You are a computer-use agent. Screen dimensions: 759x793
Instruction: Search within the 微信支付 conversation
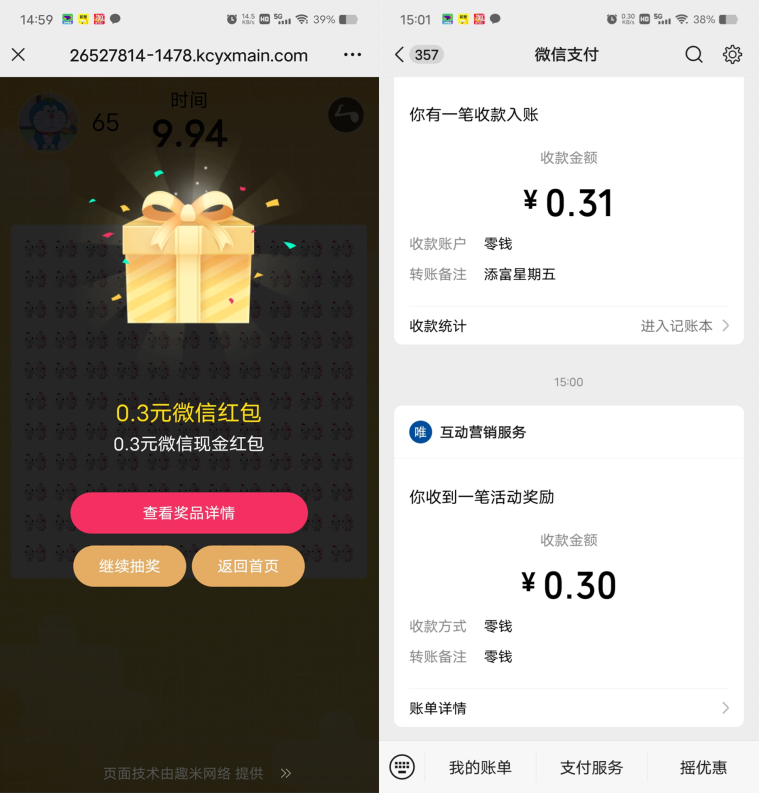point(694,55)
